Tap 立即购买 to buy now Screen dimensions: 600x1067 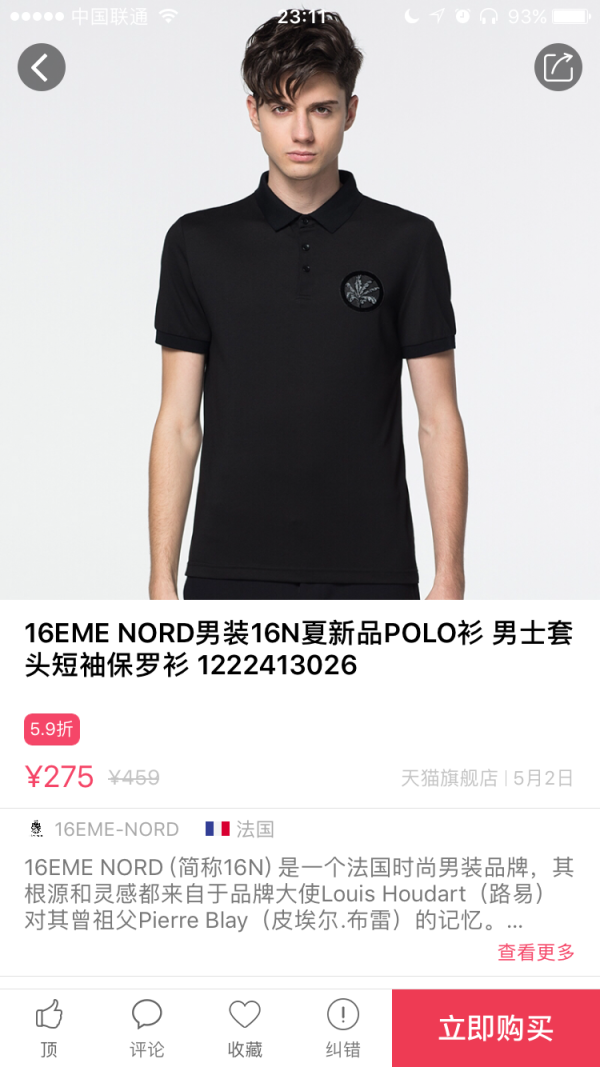pos(495,1028)
